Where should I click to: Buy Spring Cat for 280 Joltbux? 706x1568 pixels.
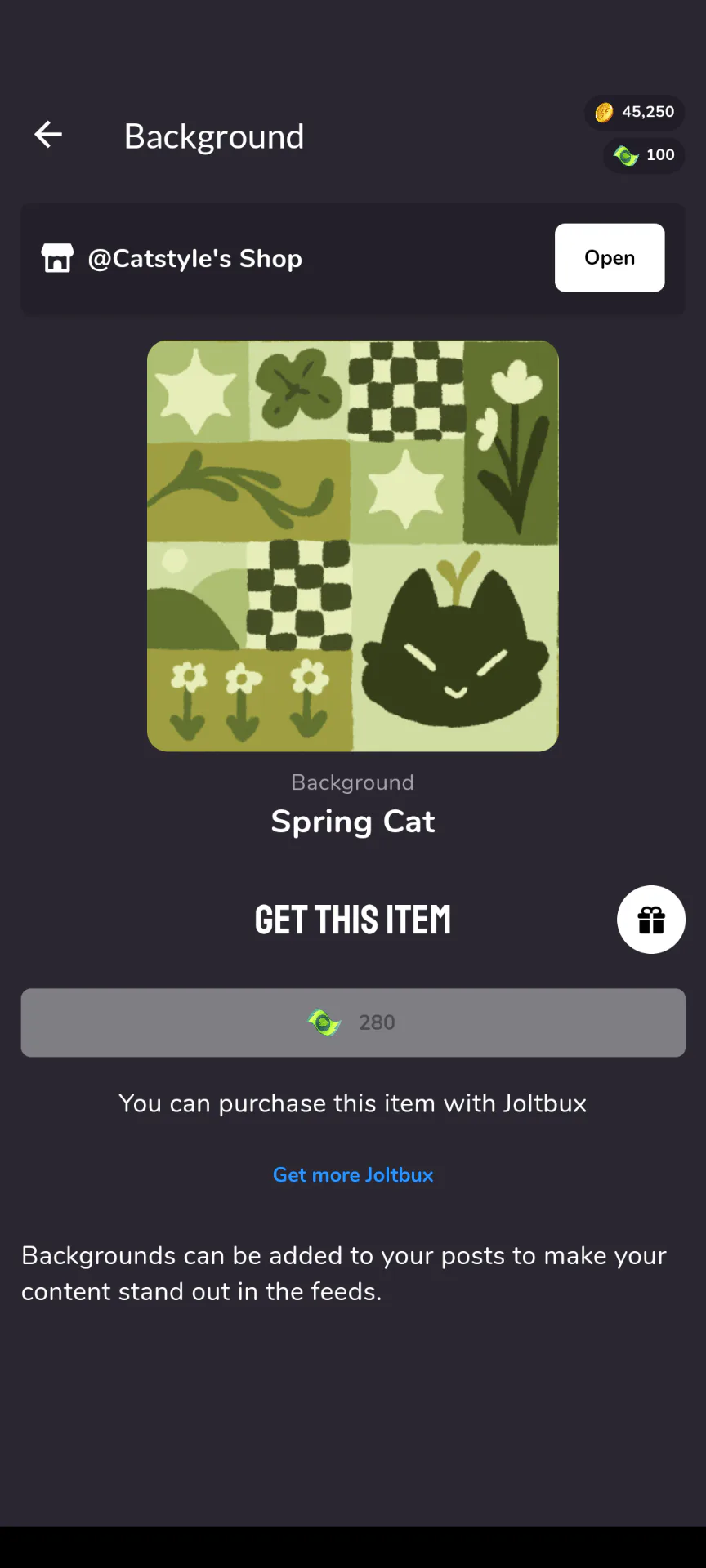353,1022
